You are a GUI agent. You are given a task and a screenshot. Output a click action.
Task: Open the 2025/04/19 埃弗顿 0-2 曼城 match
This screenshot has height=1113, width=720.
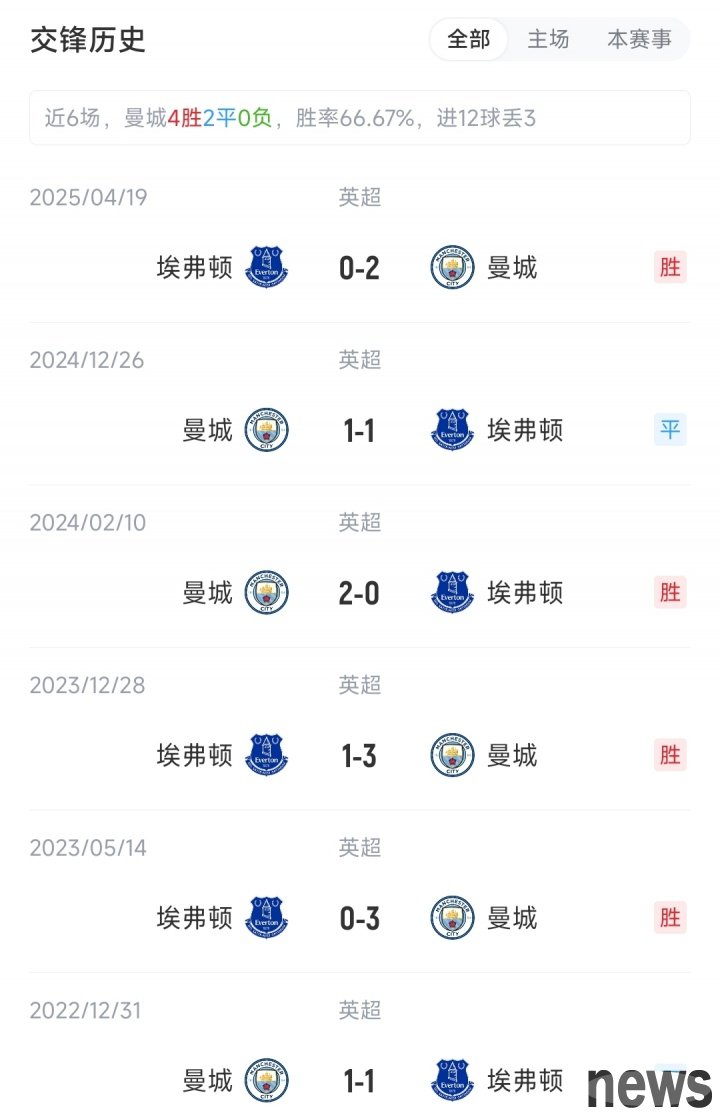(x=360, y=268)
